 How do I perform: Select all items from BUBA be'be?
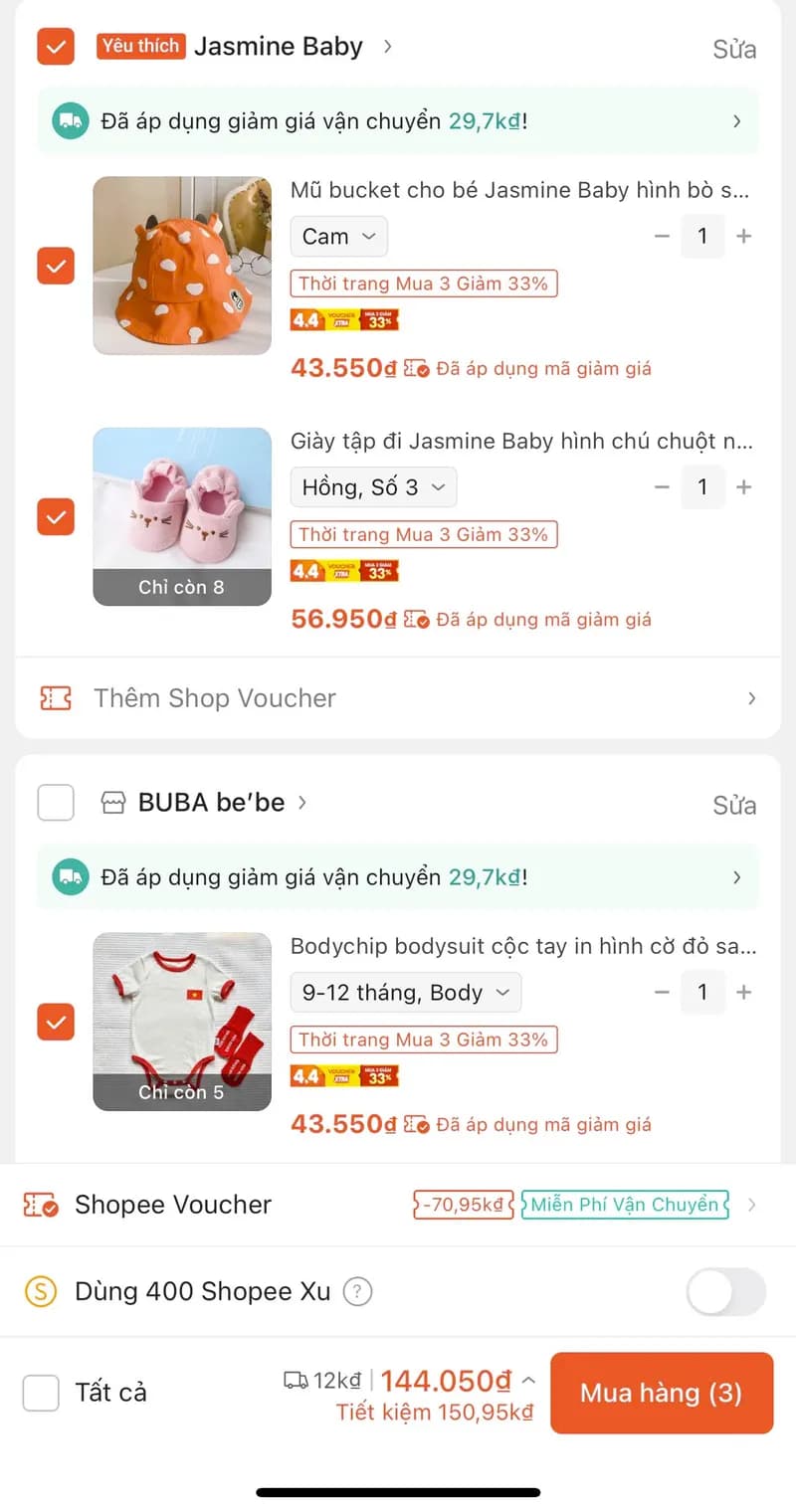point(56,803)
